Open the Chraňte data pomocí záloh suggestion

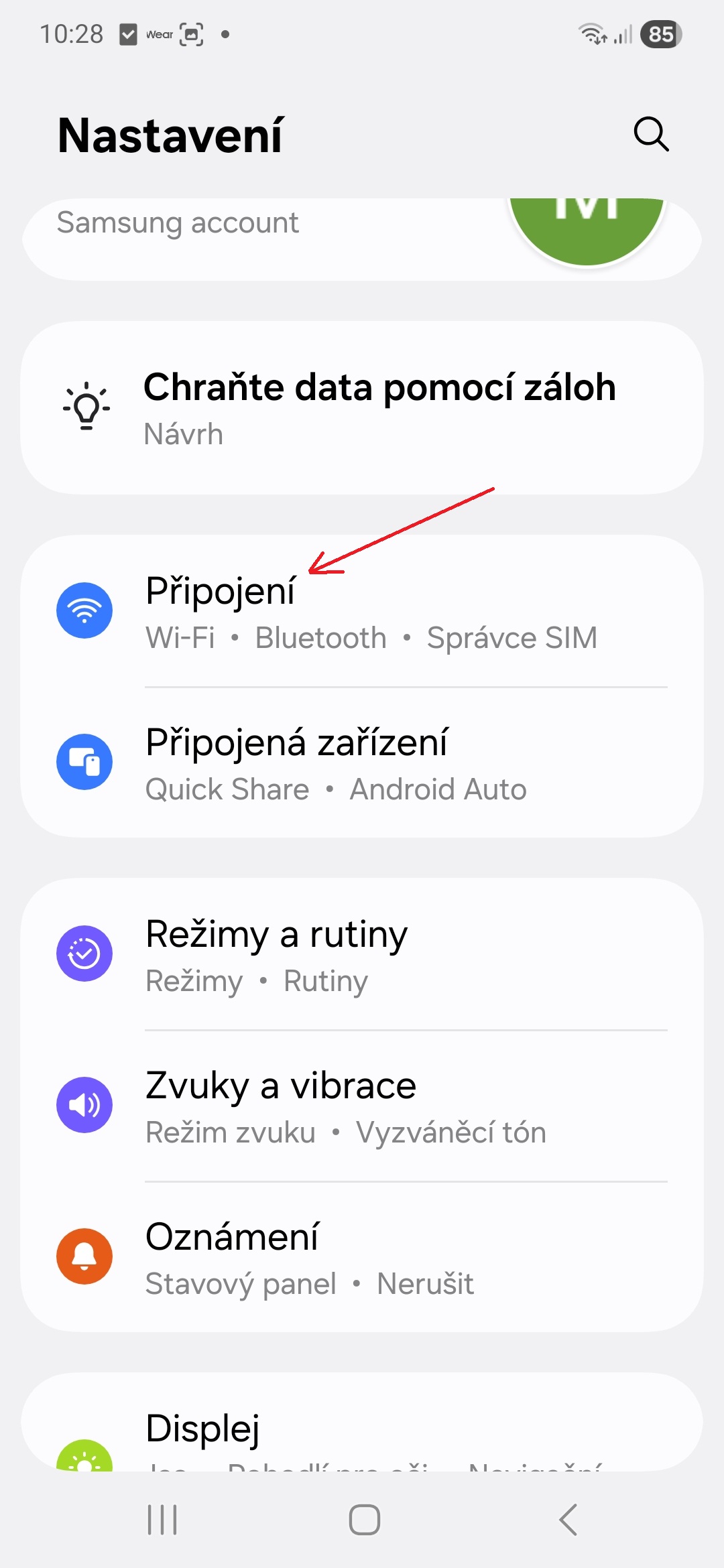pyautogui.click(x=362, y=407)
